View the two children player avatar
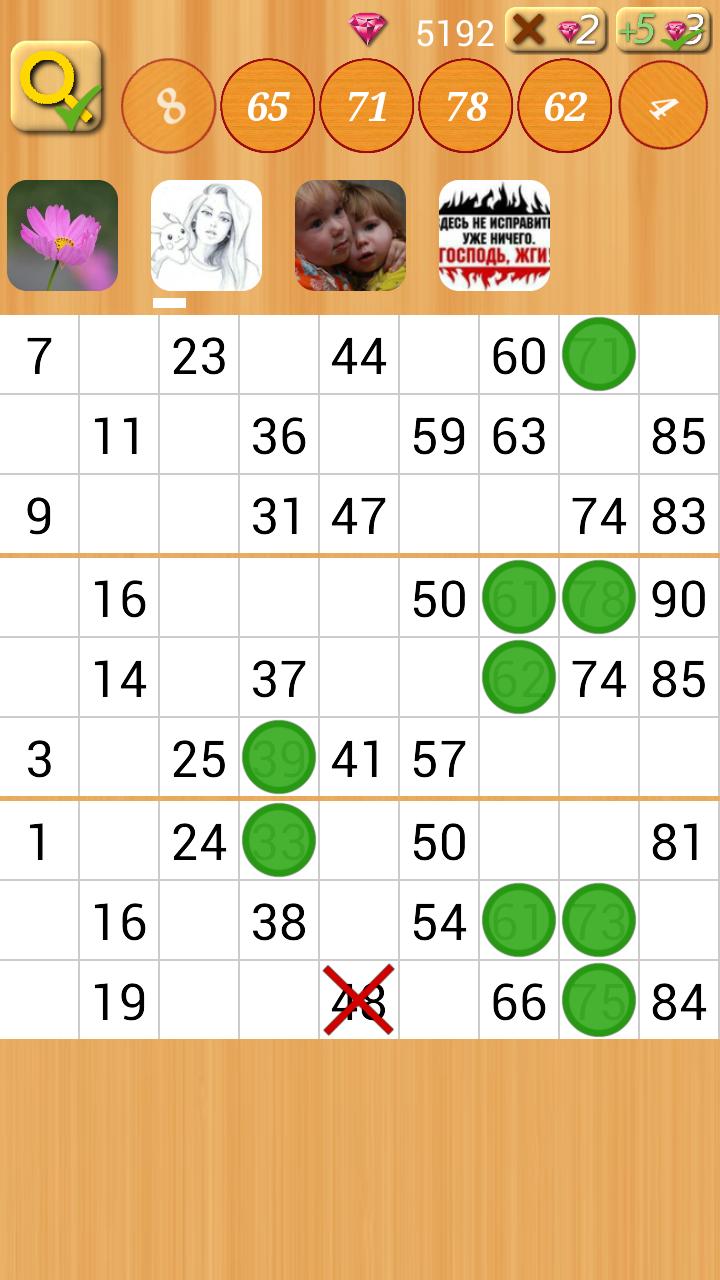Viewport: 720px width, 1280px height. [x=350, y=236]
